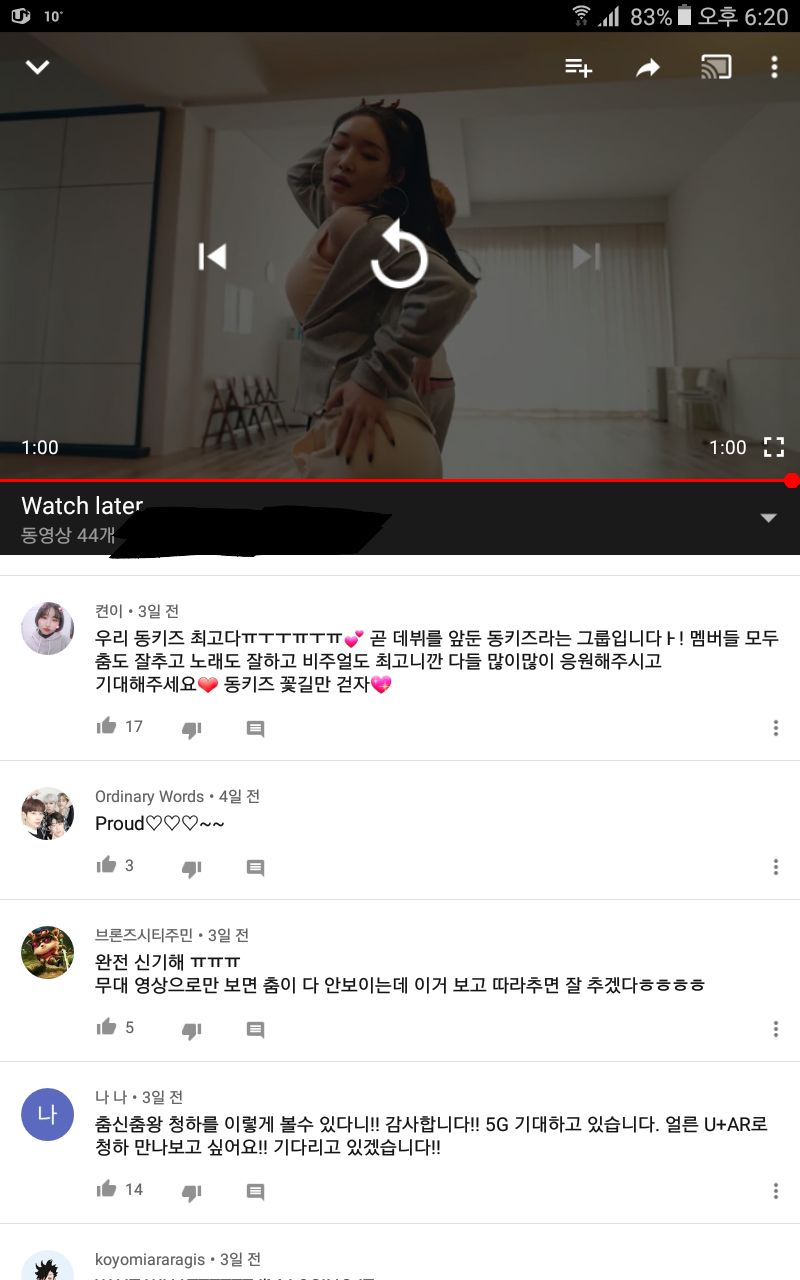The height and width of the screenshot is (1280, 800).
Task: Dislike the comment by 켠이
Action: tap(191, 729)
